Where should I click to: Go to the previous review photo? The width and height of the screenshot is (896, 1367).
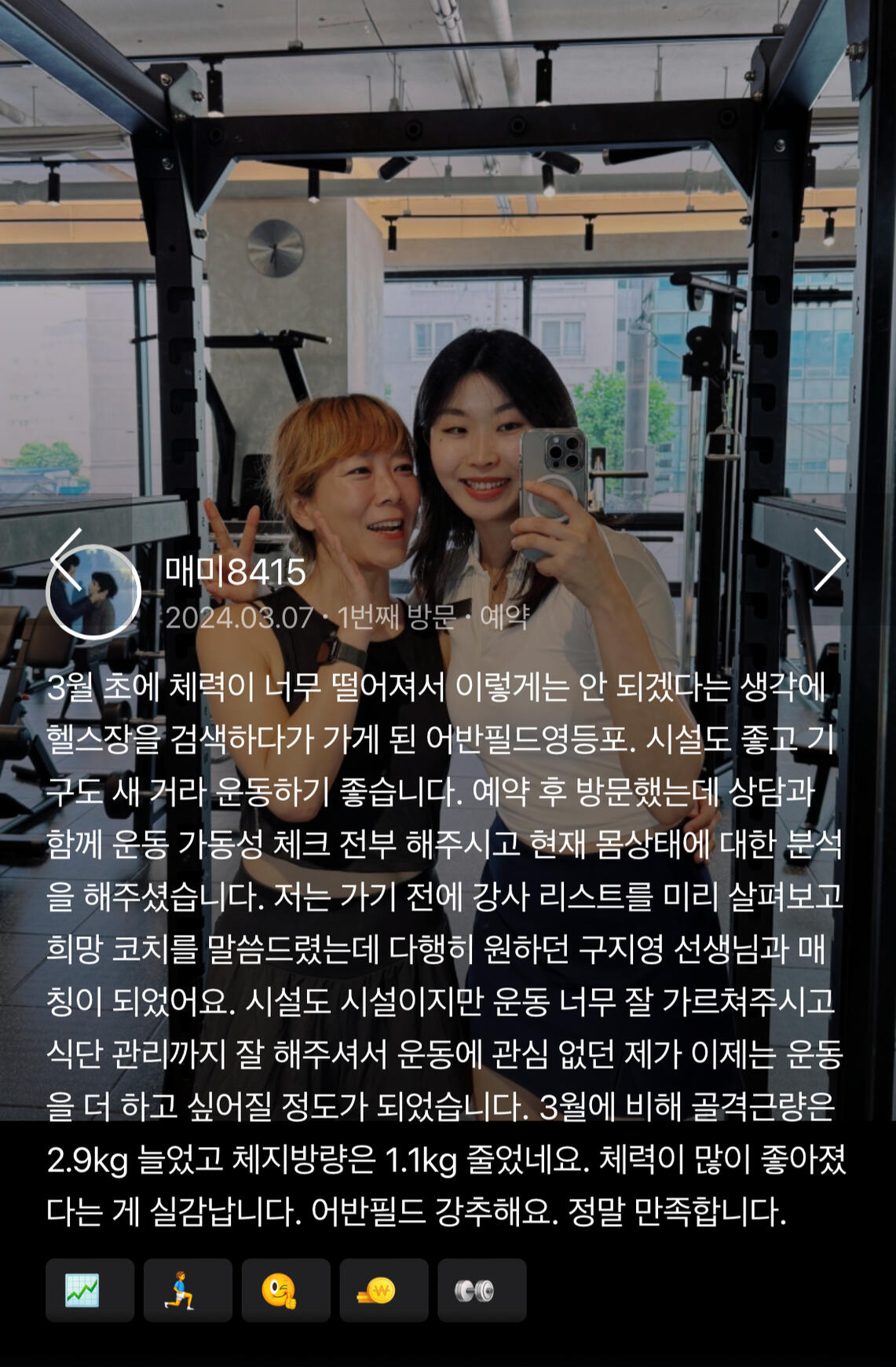[66, 559]
